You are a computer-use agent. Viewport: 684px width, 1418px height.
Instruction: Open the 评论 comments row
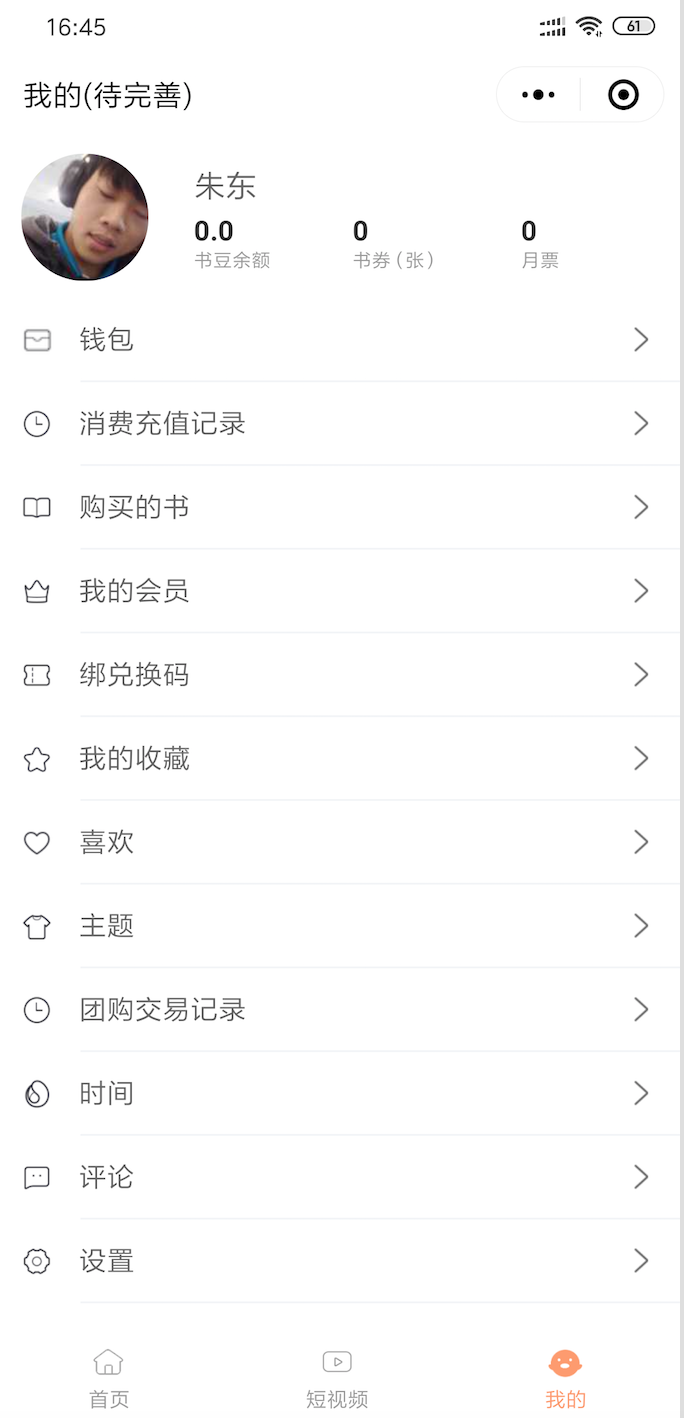tap(340, 1178)
